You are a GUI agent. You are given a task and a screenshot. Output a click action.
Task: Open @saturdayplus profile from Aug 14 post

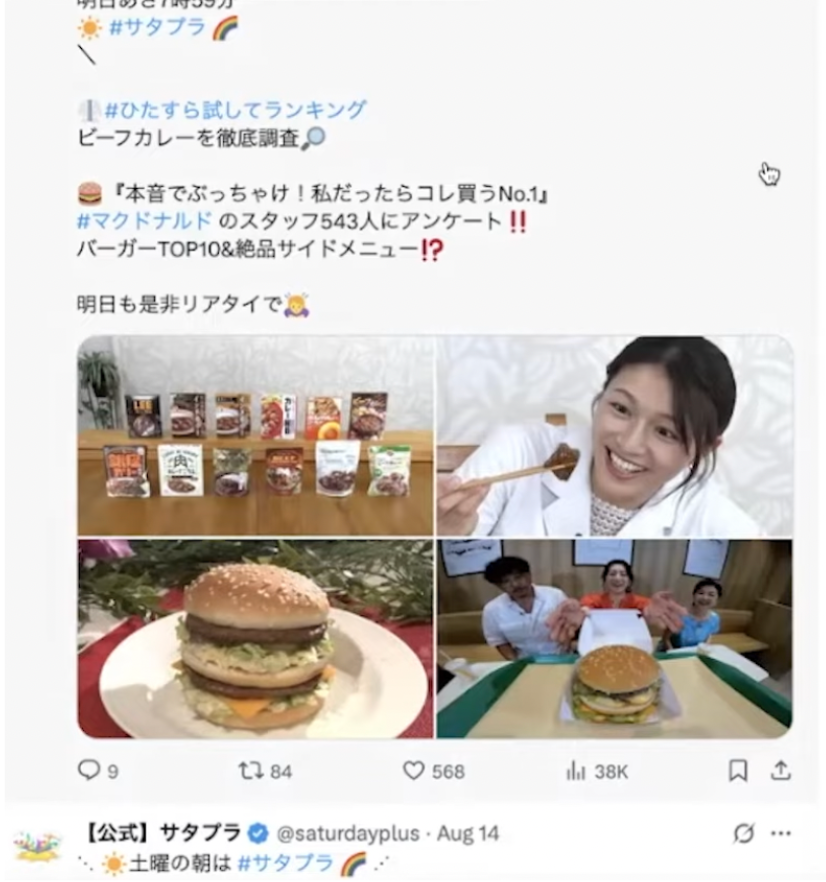coord(347,833)
